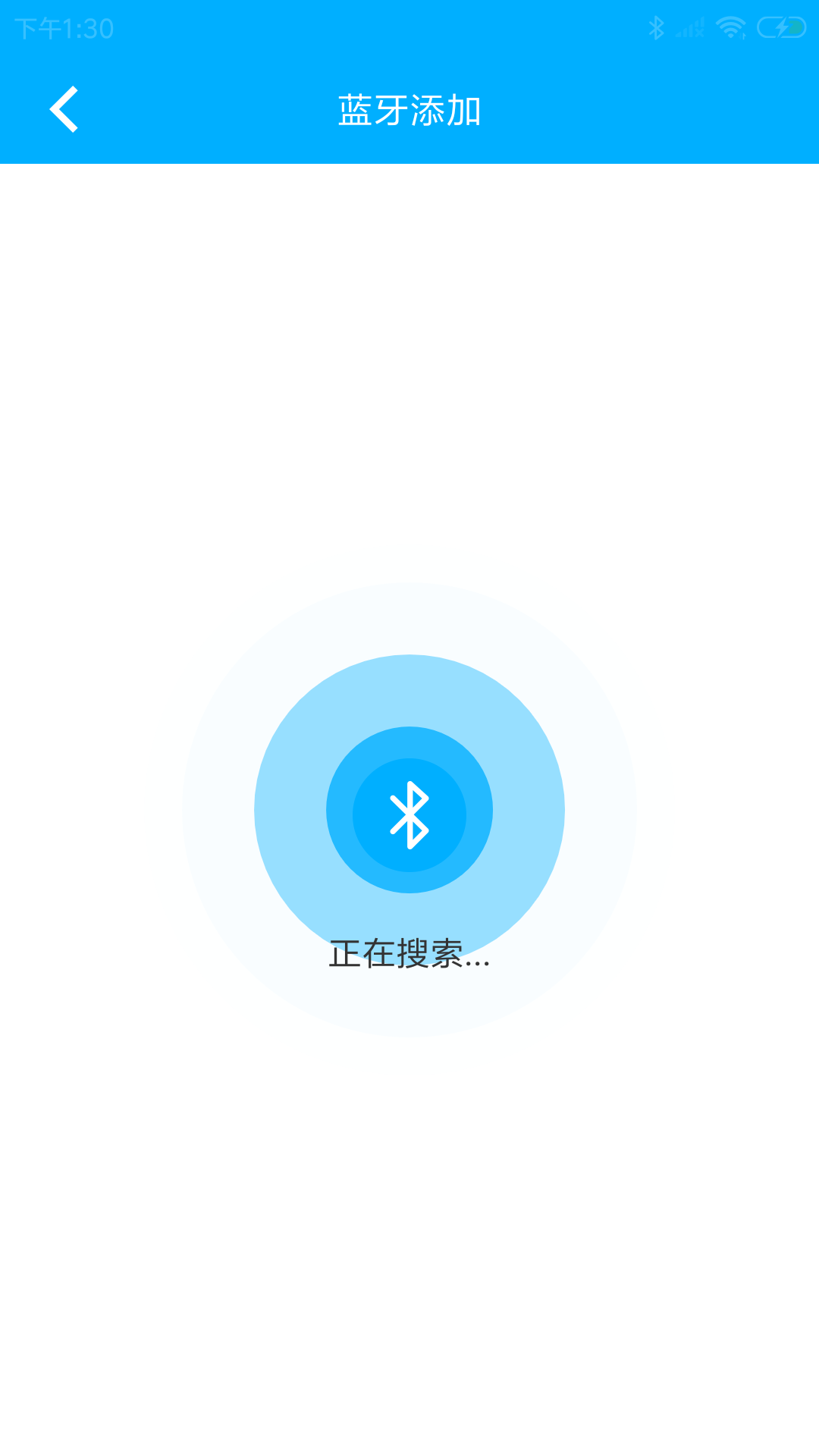Tap the 下午1:30 clock display
Screen dimensions: 819x1456
click(64, 29)
